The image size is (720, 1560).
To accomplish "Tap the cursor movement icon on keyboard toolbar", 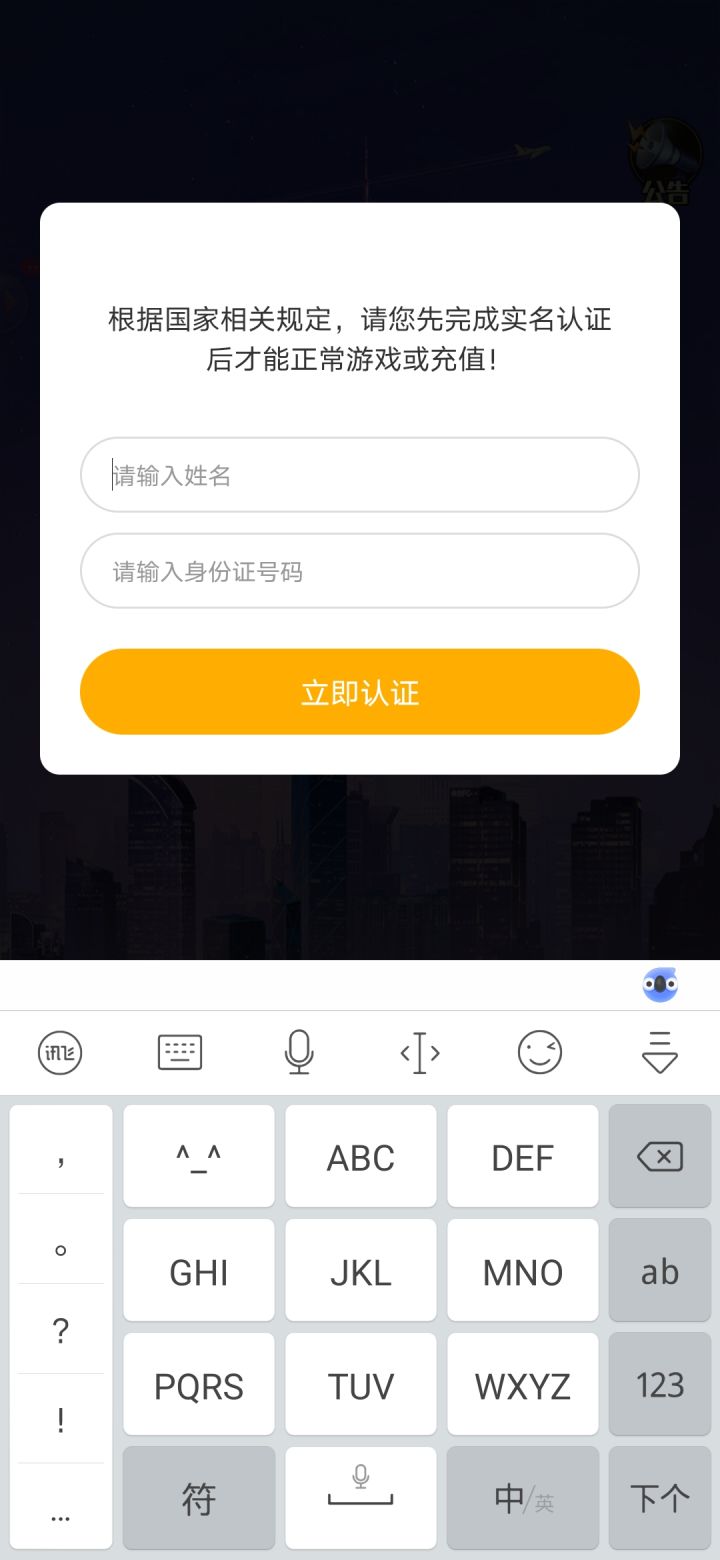I will point(420,1053).
